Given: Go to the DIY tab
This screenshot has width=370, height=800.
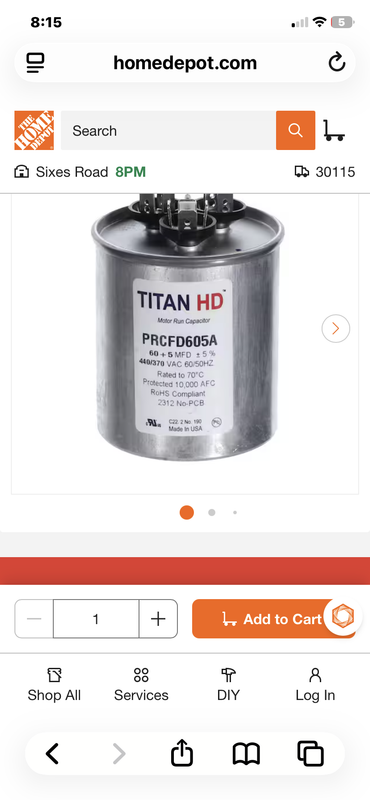Looking at the screenshot, I should coord(228,685).
